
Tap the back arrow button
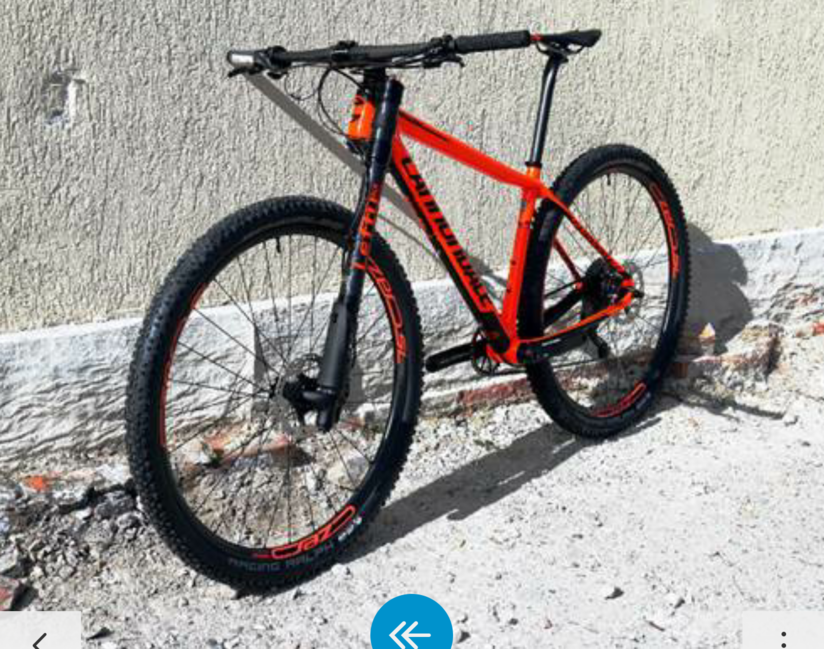pos(39,637)
